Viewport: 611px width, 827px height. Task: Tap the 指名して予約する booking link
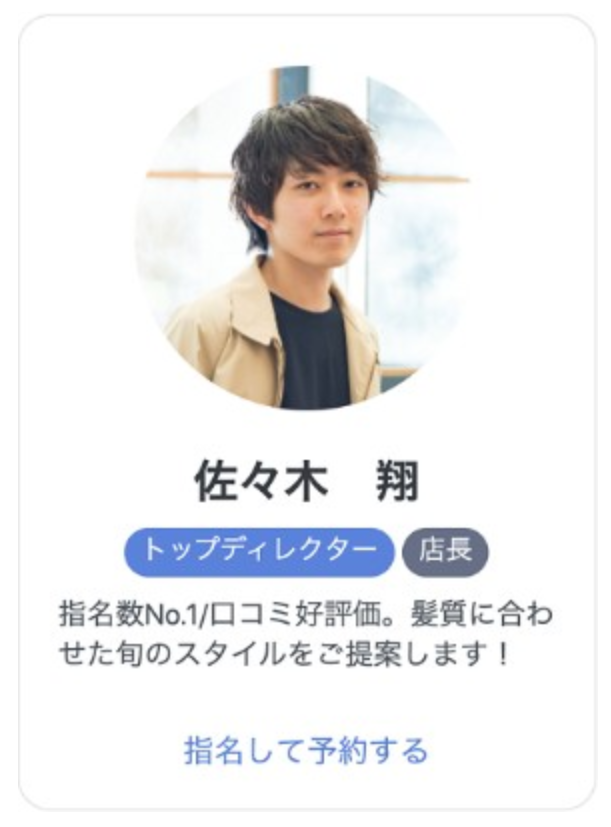pos(305,750)
